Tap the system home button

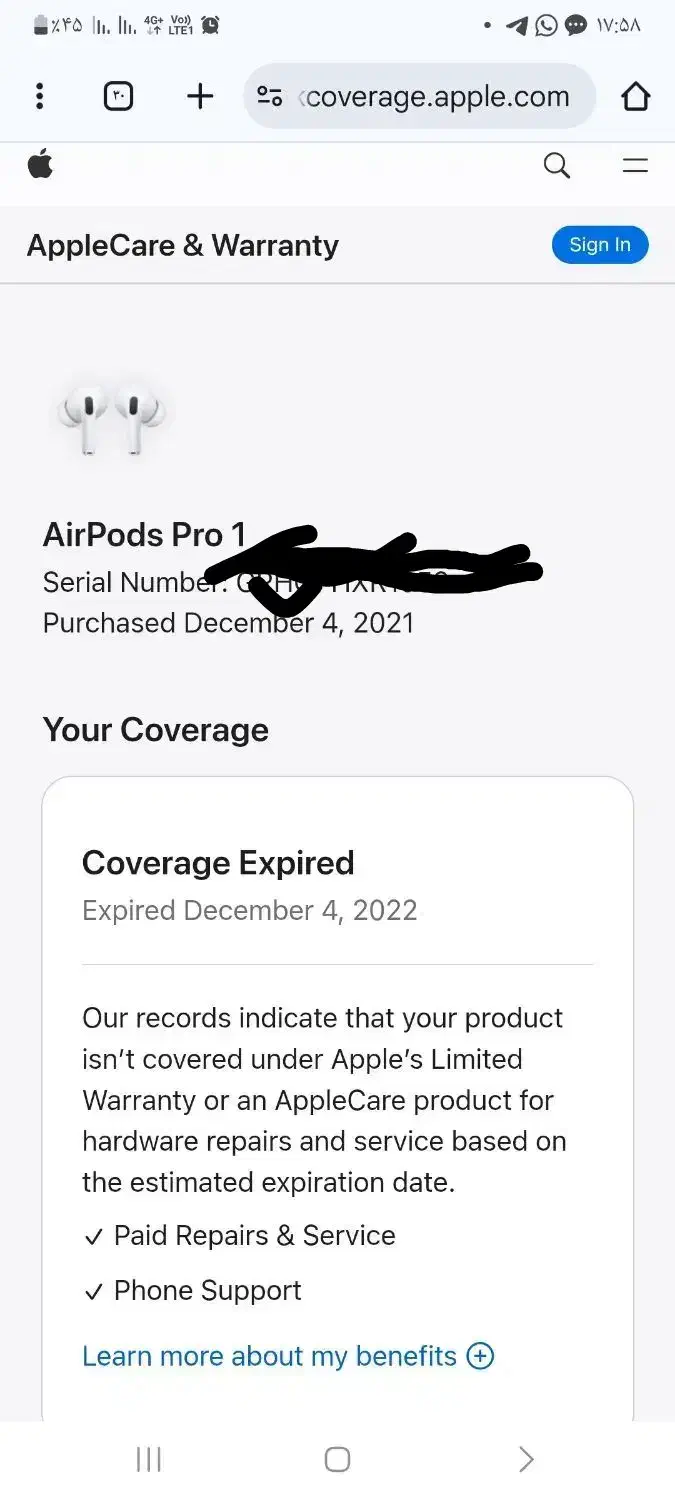click(x=337, y=1460)
